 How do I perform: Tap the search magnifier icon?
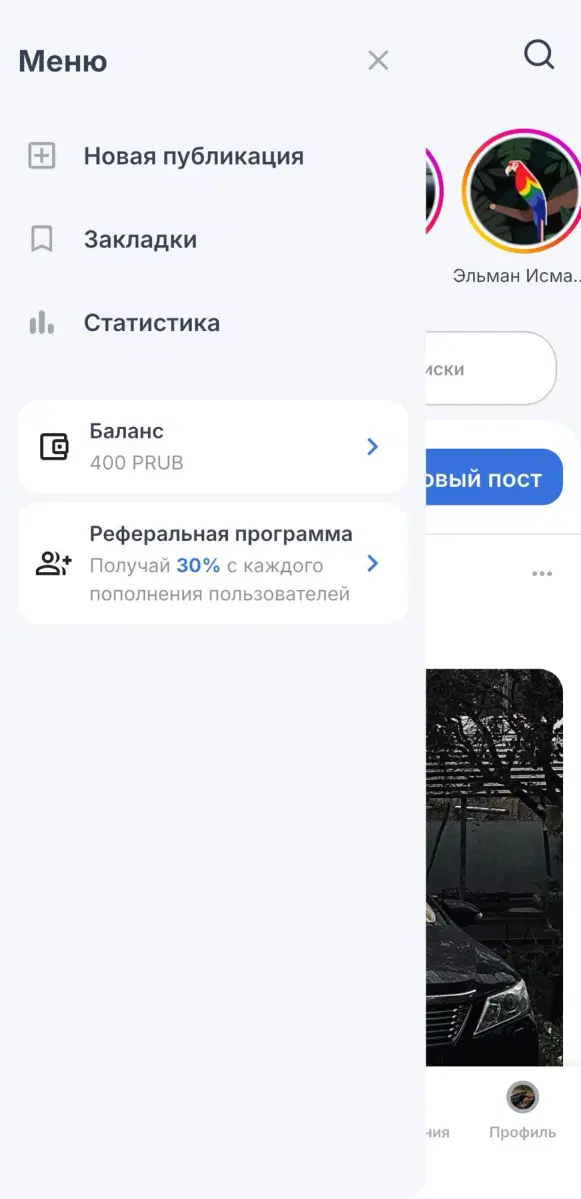[x=539, y=55]
